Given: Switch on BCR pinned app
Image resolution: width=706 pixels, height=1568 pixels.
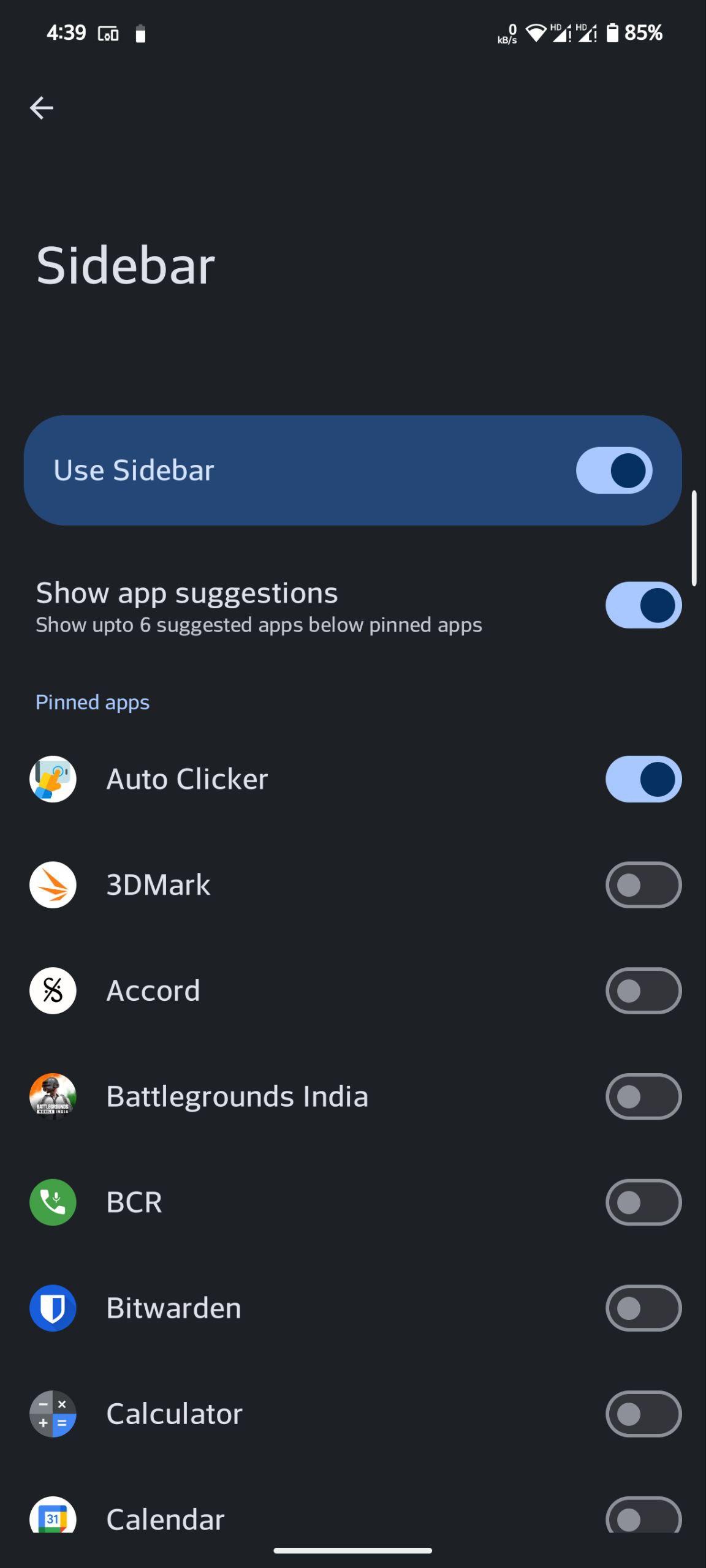Looking at the screenshot, I should click(643, 1202).
